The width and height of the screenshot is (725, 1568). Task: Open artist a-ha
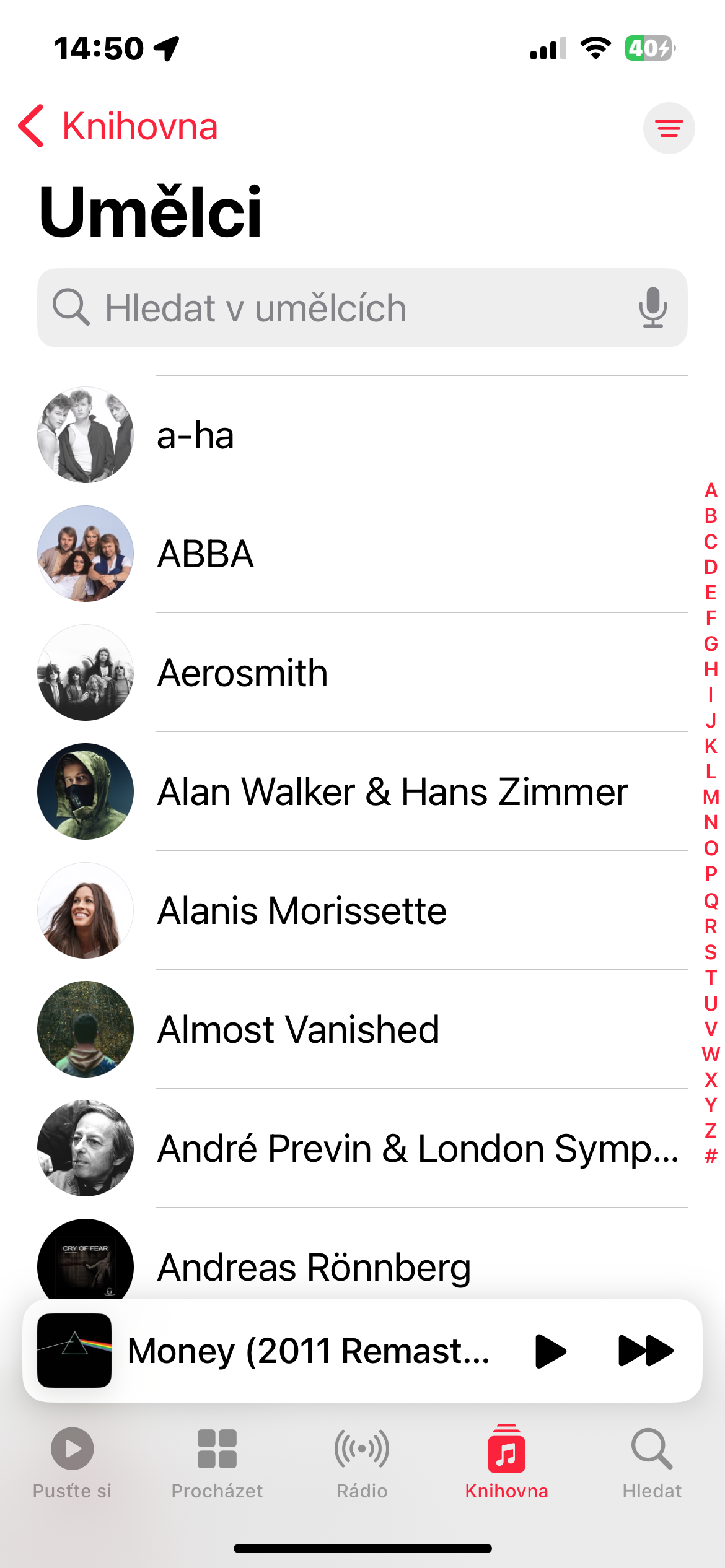tap(359, 435)
